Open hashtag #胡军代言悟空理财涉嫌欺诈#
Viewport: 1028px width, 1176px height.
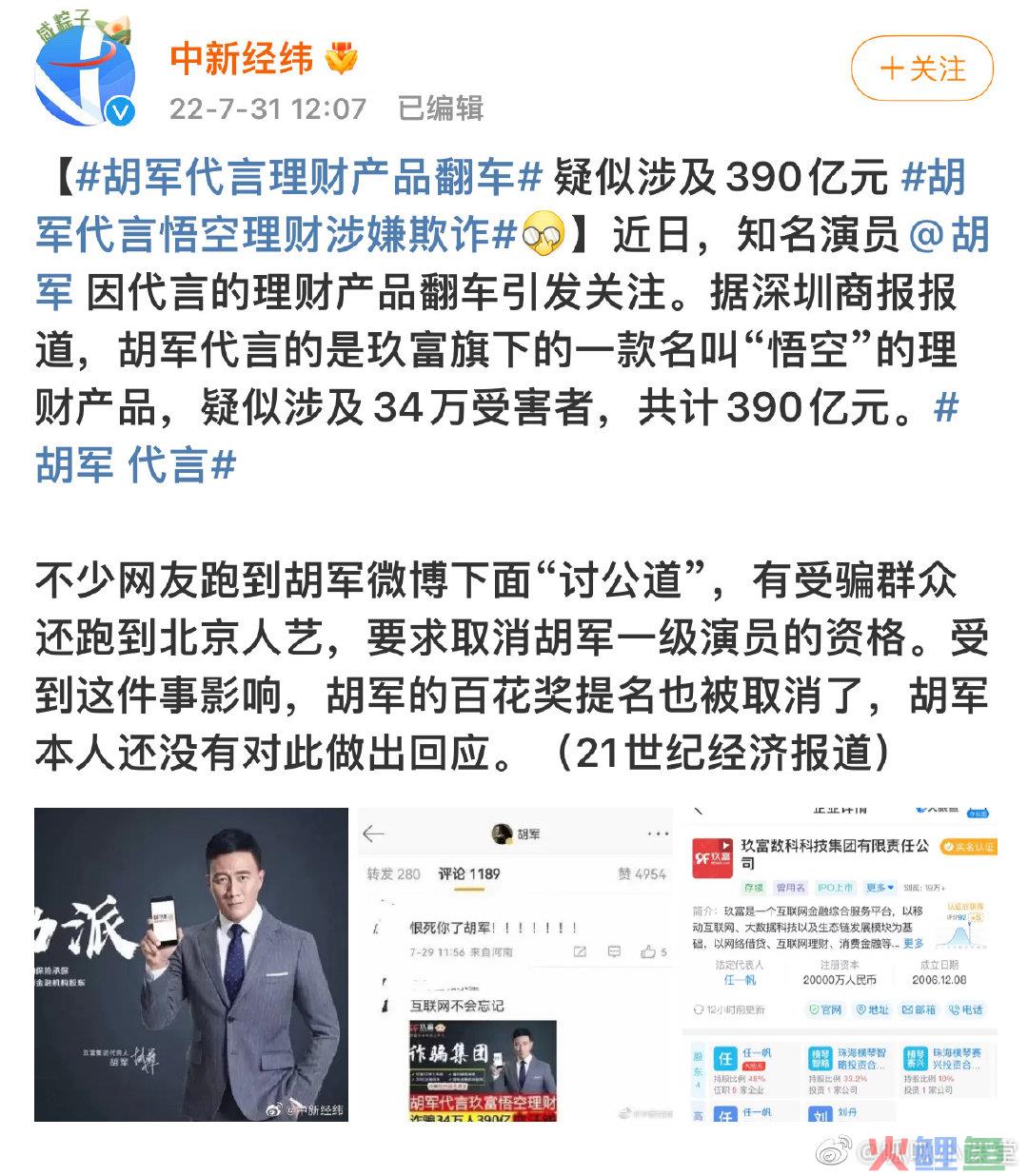(x=276, y=235)
